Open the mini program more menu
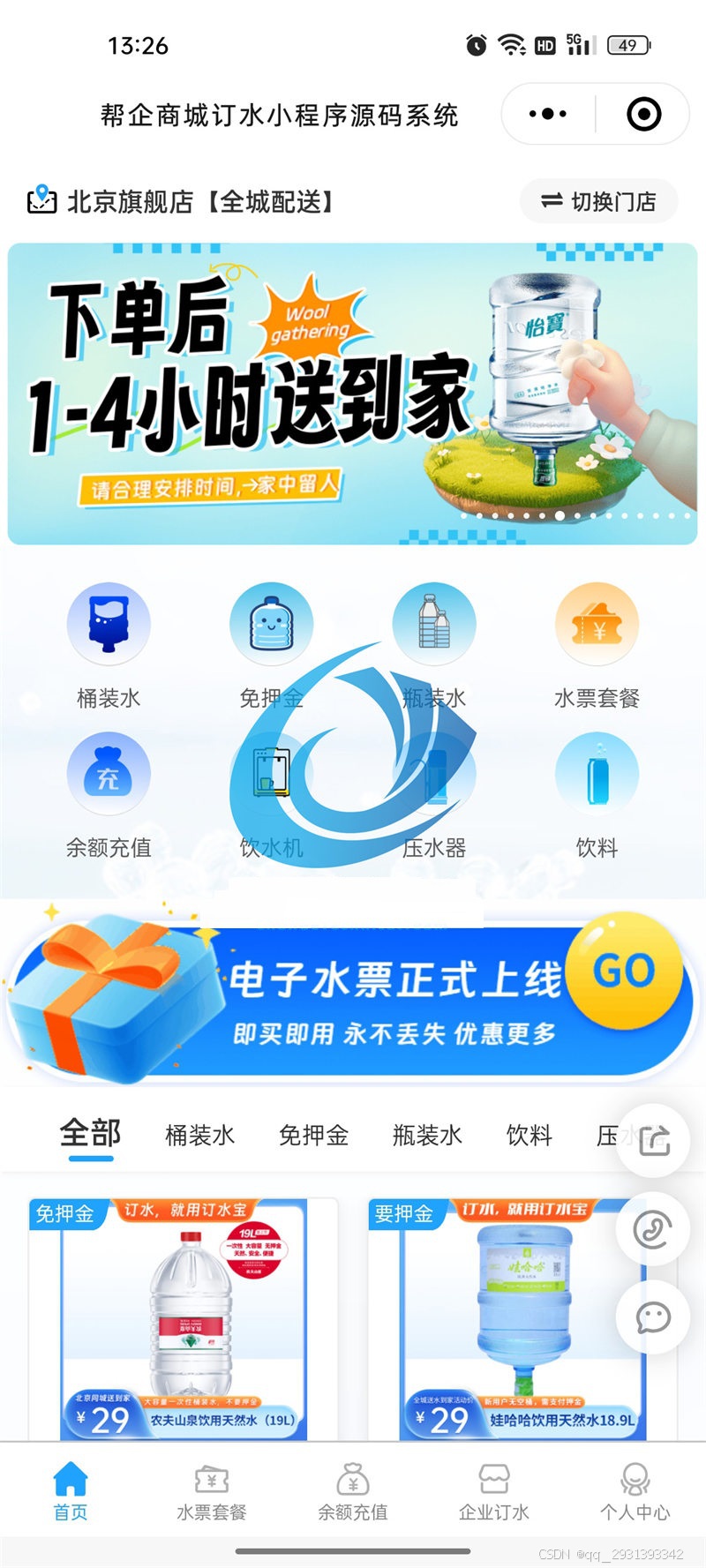706x1568 pixels. click(548, 114)
